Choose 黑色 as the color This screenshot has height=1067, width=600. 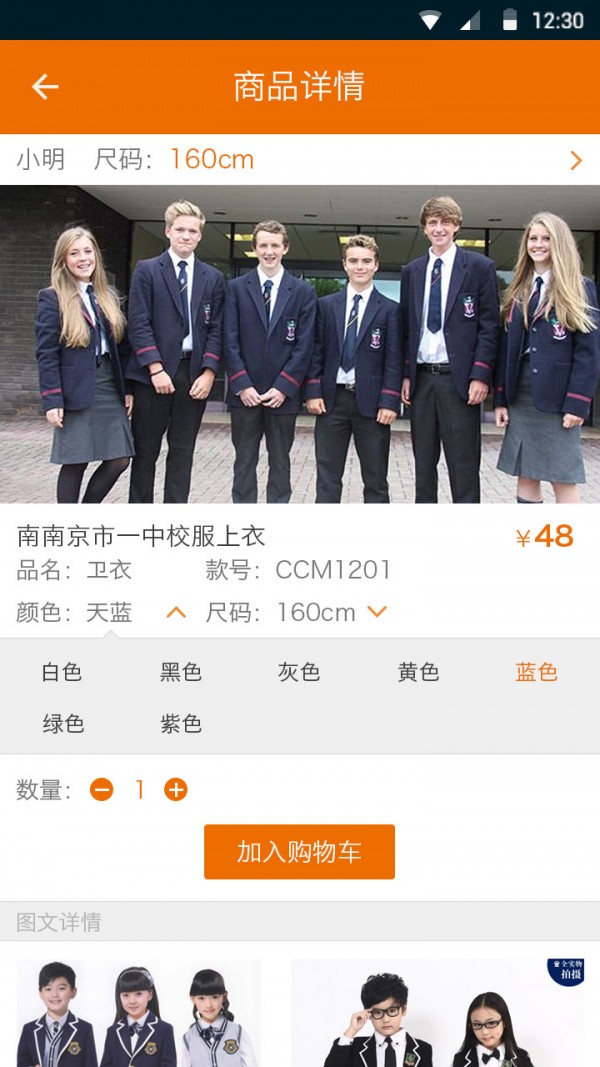(x=181, y=672)
